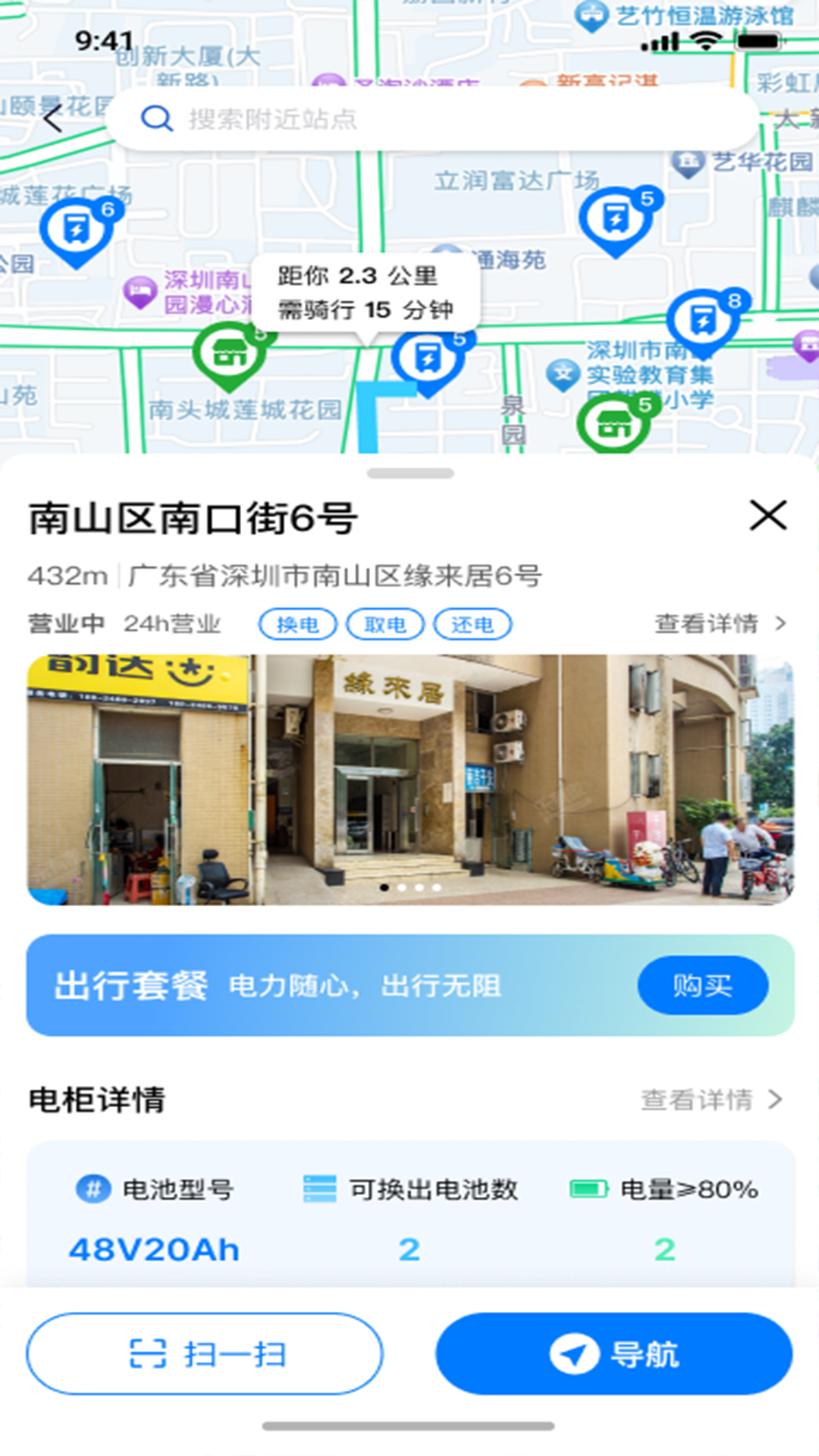Toggle the 还电 filter chip

(472, 624)
